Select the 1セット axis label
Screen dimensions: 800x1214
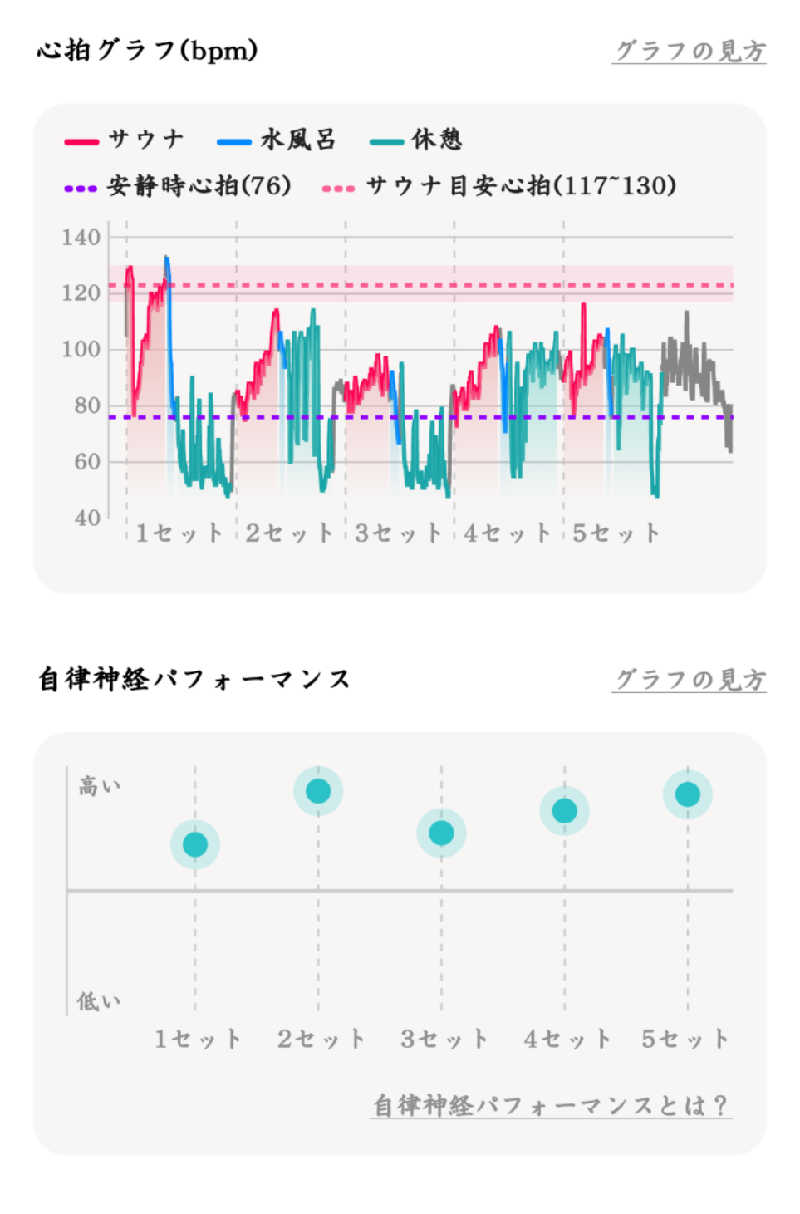pyautogui.click(x=180, y=532)
